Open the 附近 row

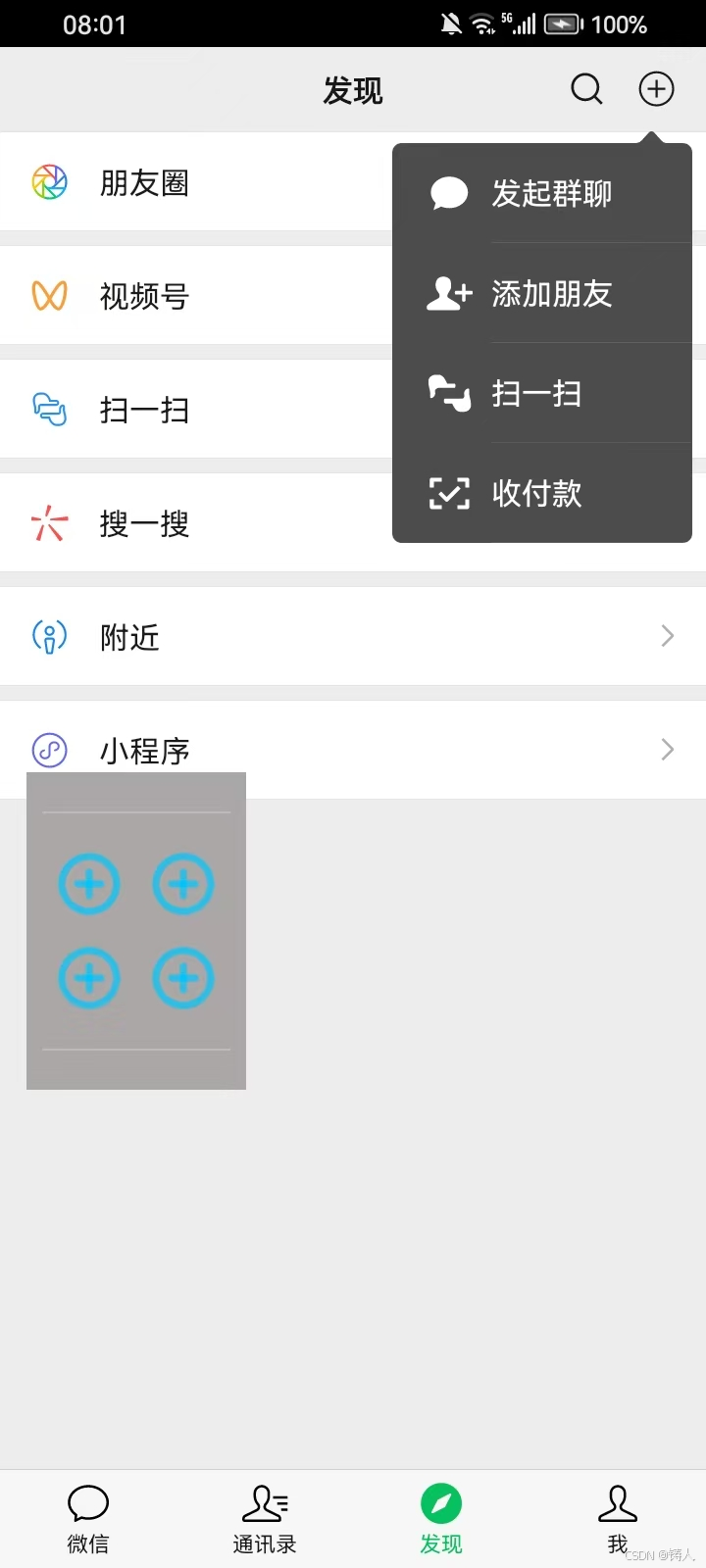[353, 637]
